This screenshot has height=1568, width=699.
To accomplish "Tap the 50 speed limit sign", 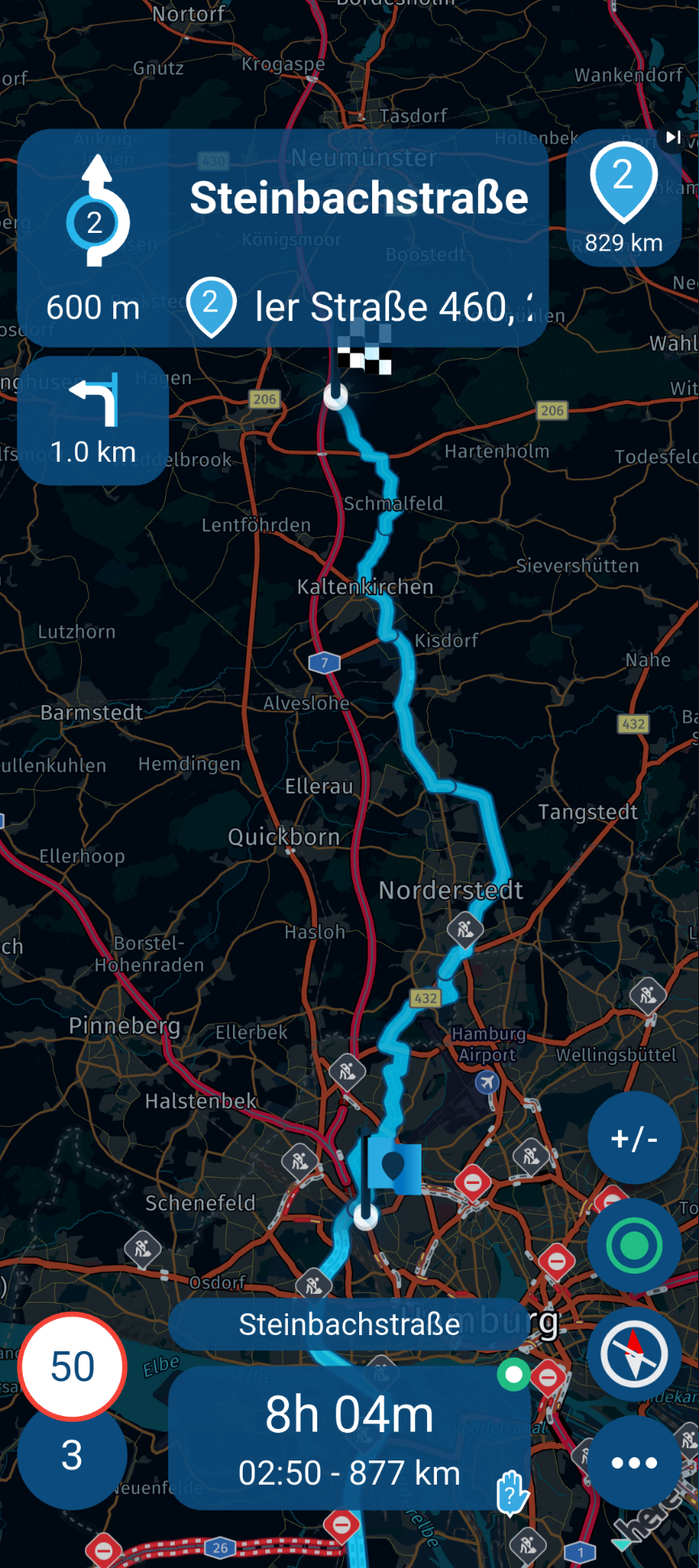I will pos(72,1365).
